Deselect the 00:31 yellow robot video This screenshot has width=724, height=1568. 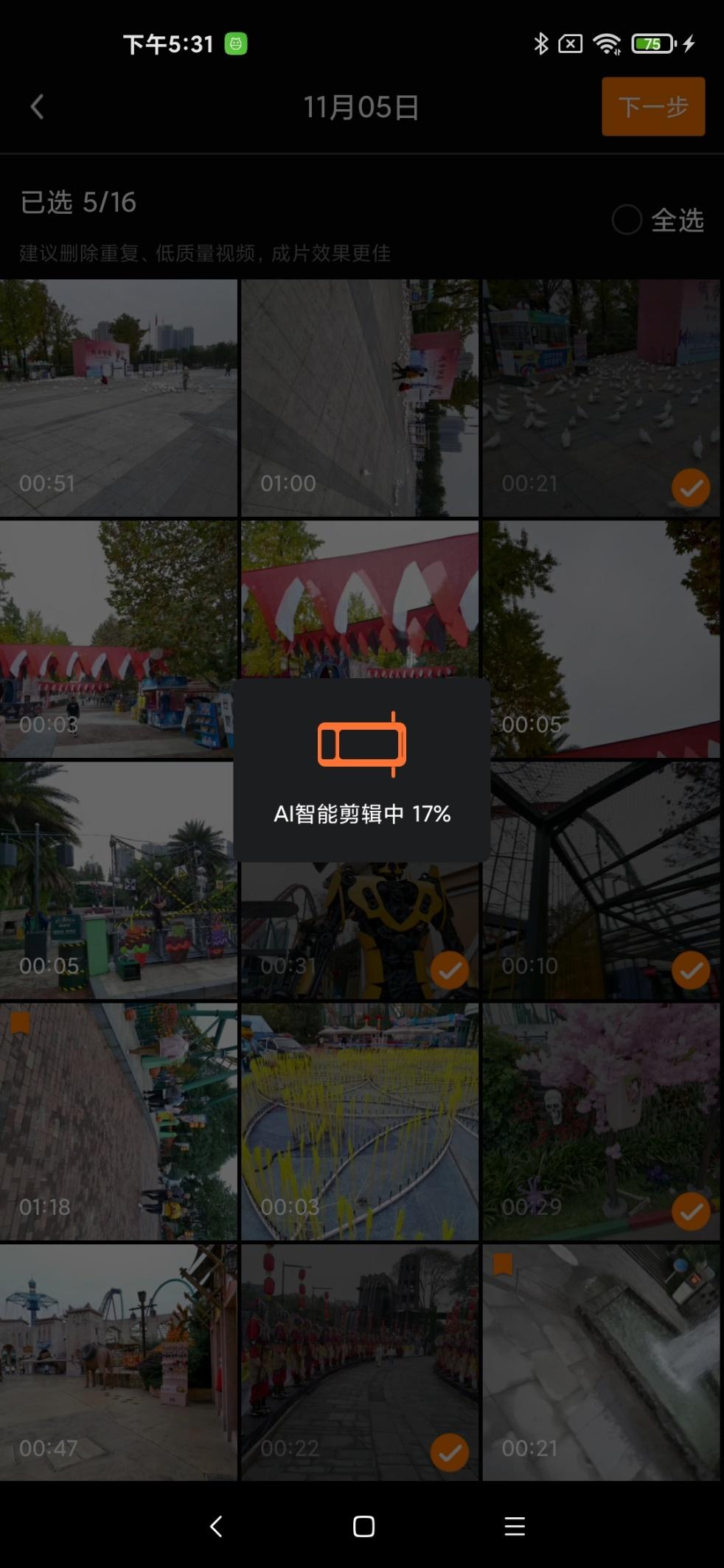tap(449, 970)
